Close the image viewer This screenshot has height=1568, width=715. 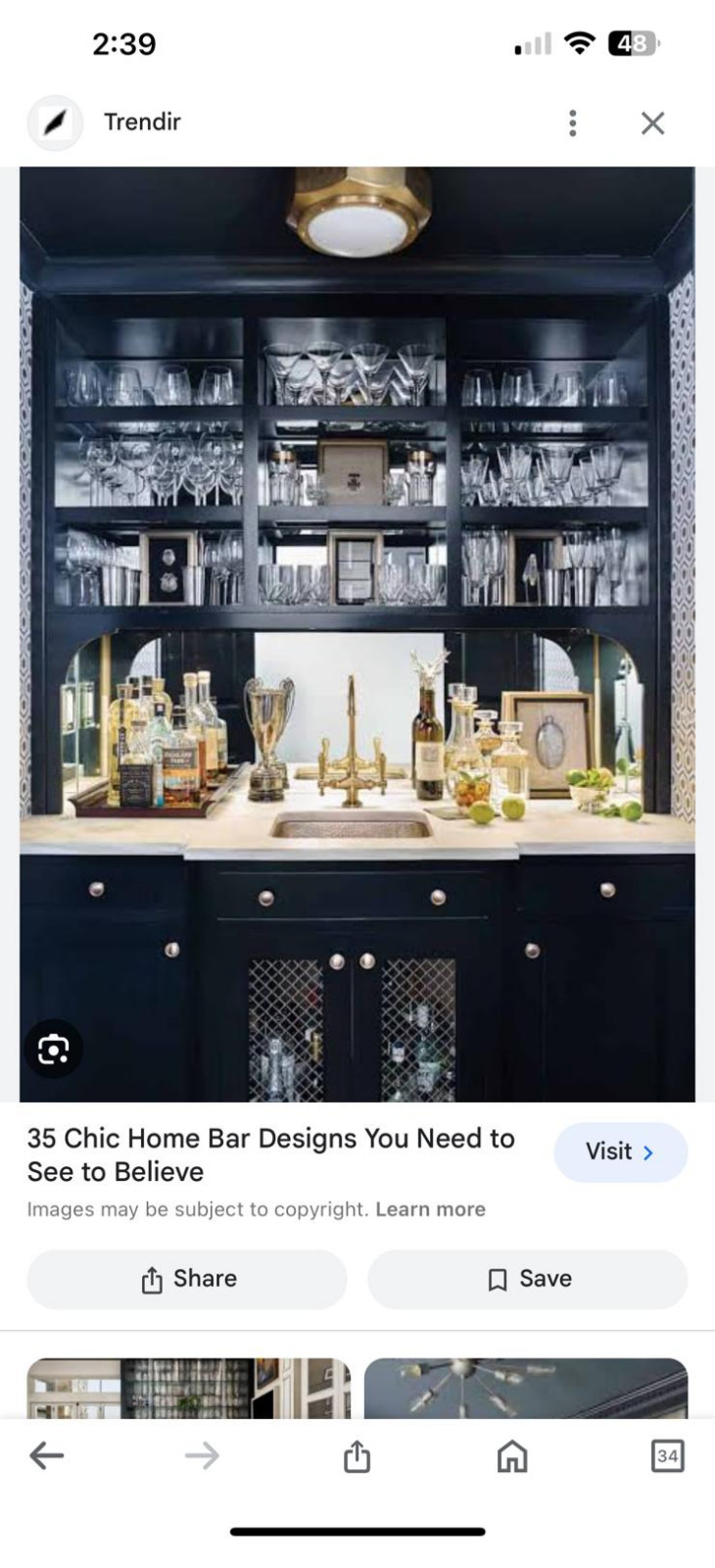coord(652,122)
